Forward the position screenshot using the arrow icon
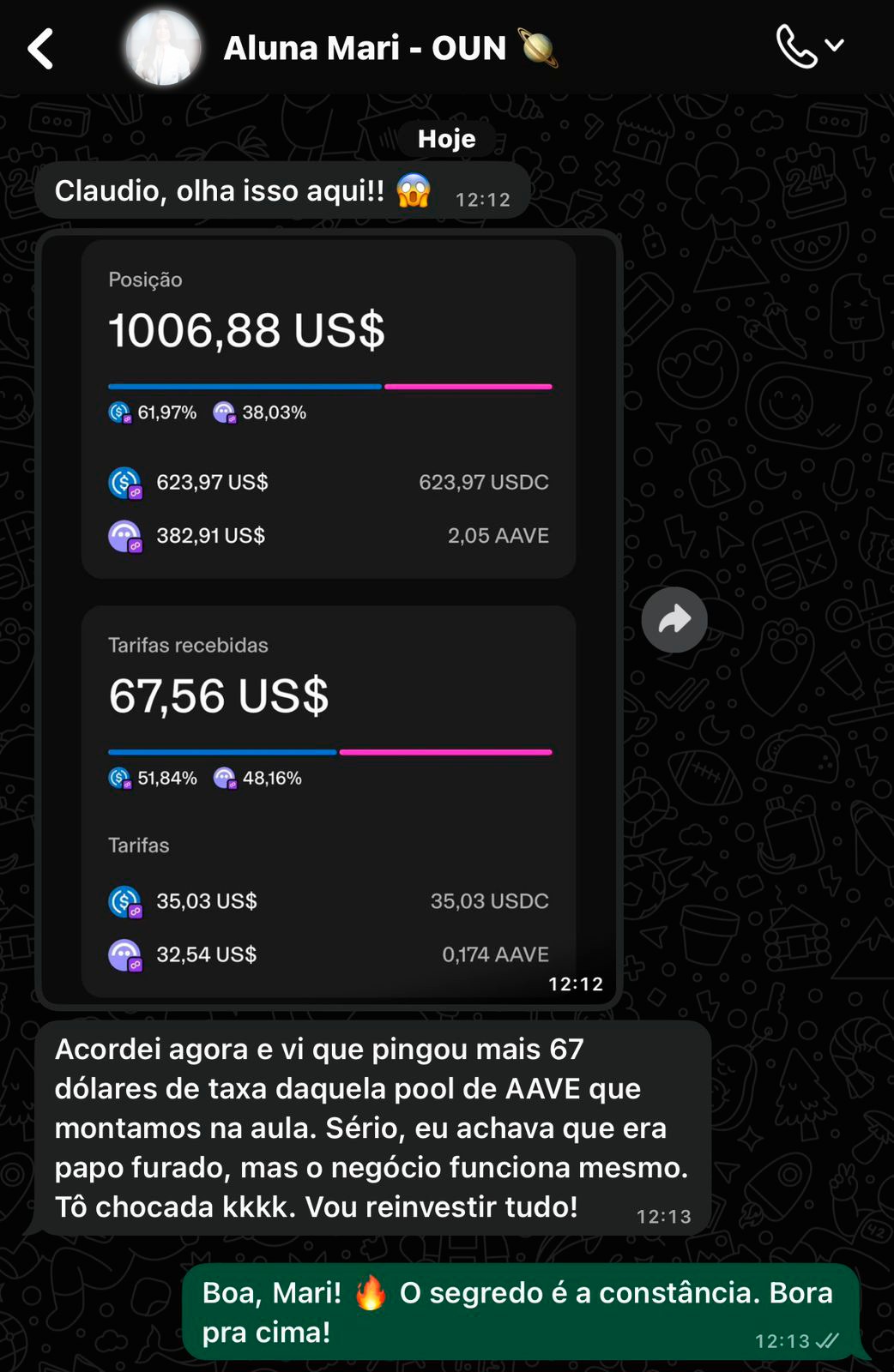 (x=674, y=618)
